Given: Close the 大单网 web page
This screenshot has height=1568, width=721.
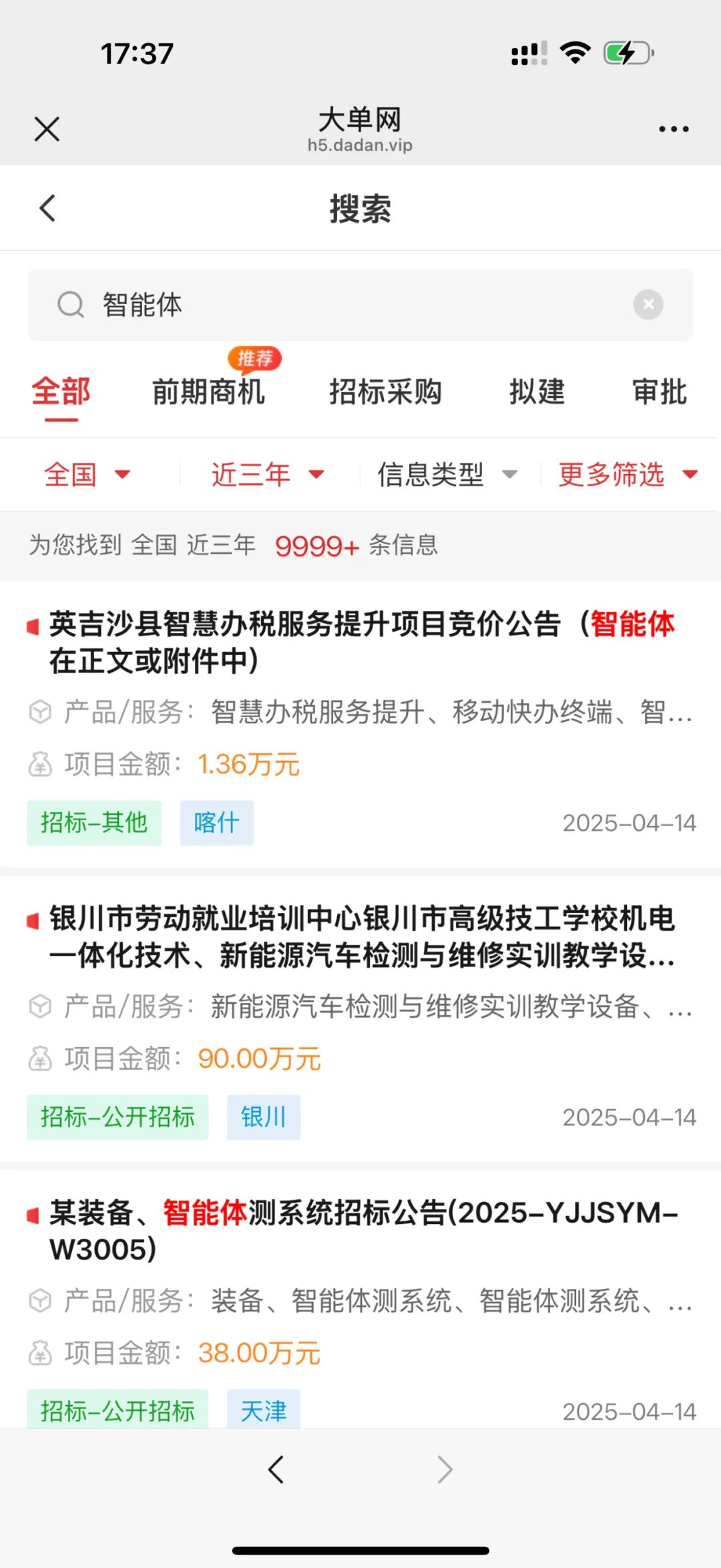Looking at the screenshot, I should (47, 129).
